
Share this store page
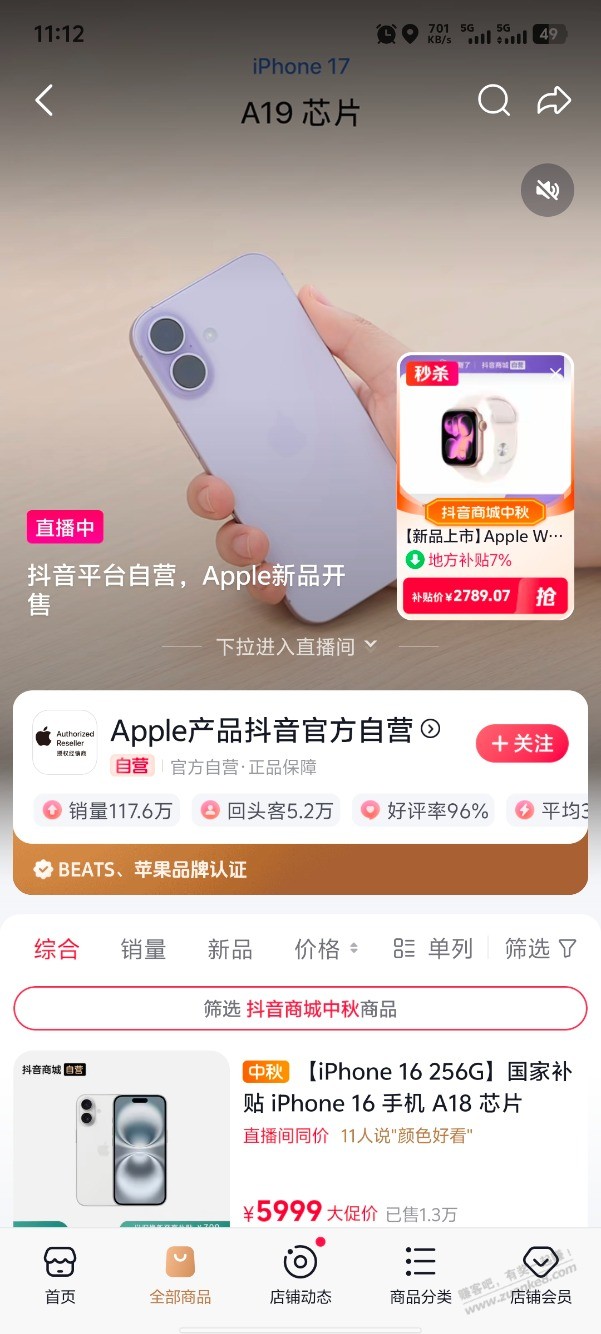tap(554, 100)
